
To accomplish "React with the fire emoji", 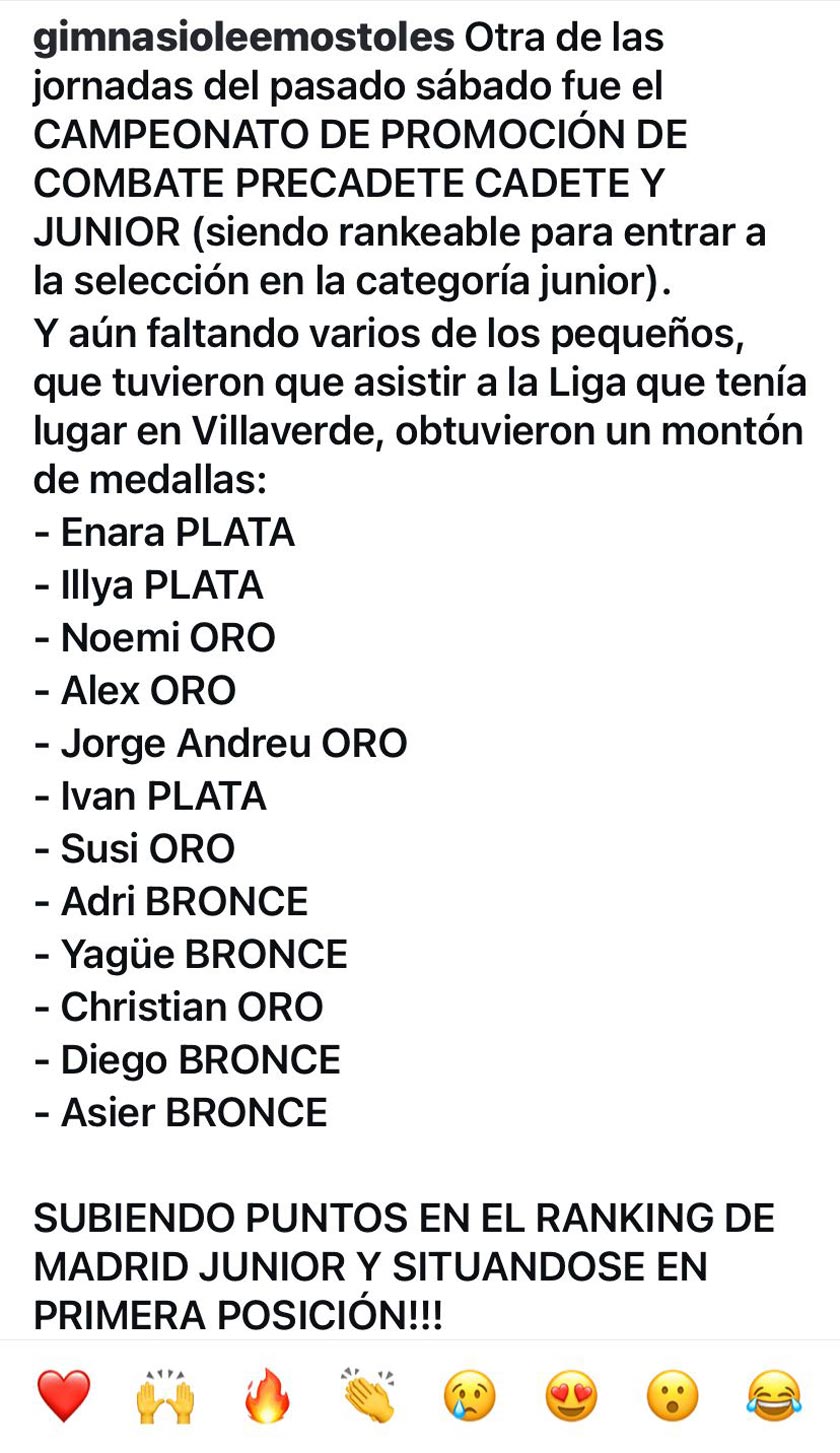I will [267, 1396].
